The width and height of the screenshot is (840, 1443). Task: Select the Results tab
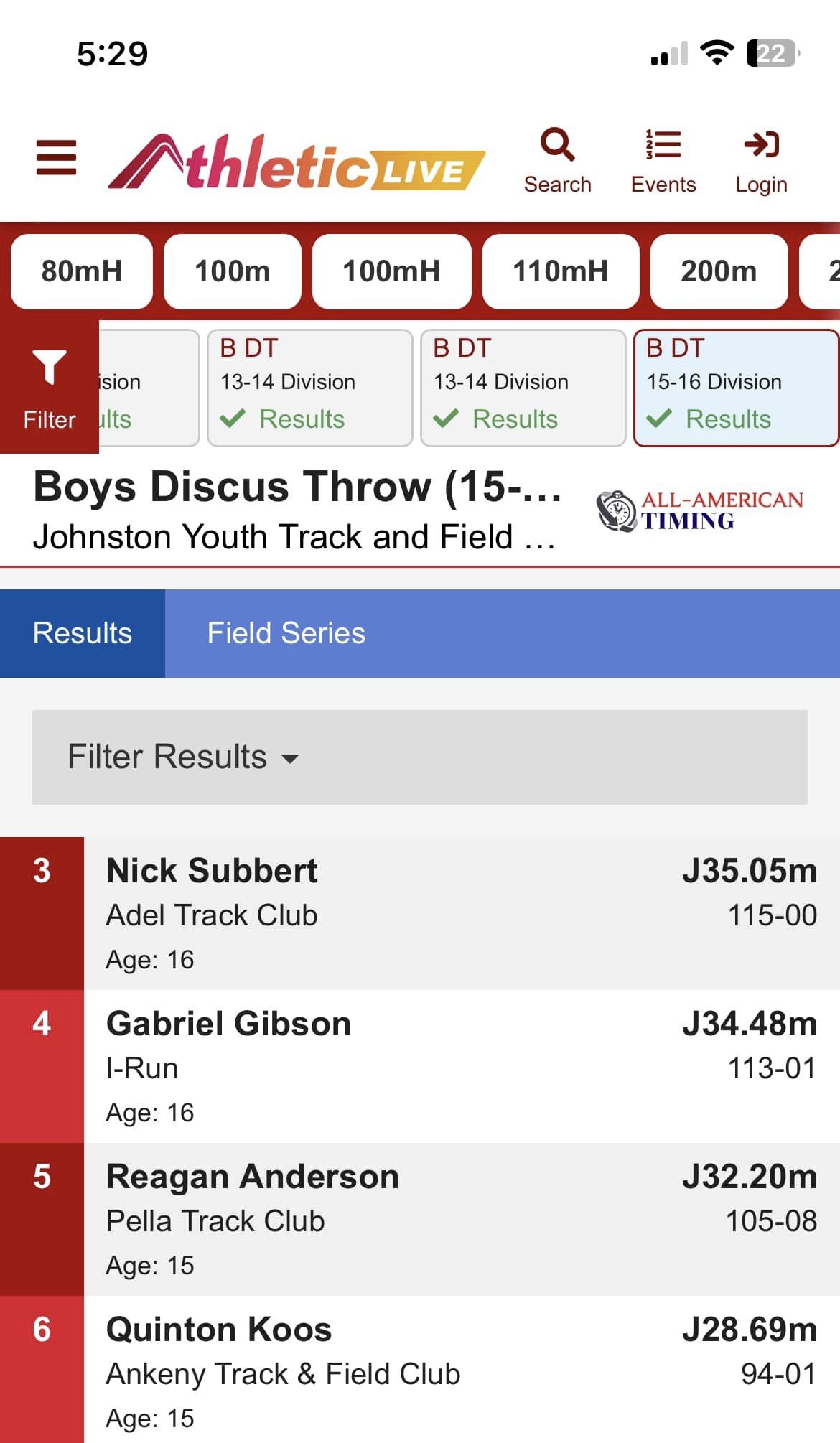tap(83, 633)
